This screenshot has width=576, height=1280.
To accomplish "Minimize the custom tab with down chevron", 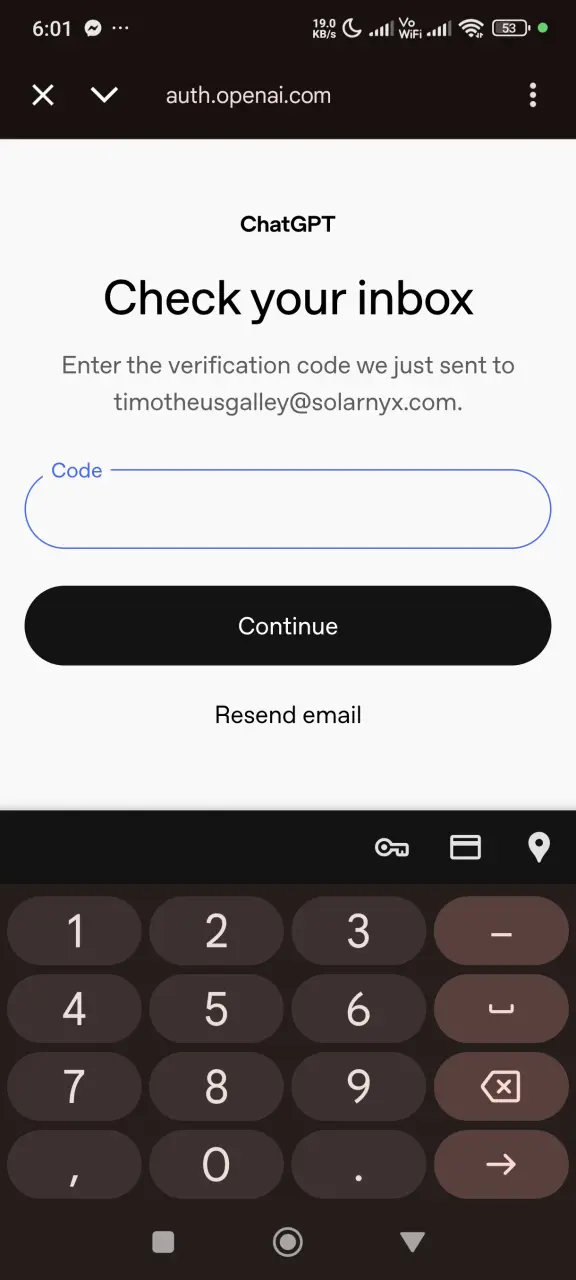I will pyautogui.click(x=104, y=95).
